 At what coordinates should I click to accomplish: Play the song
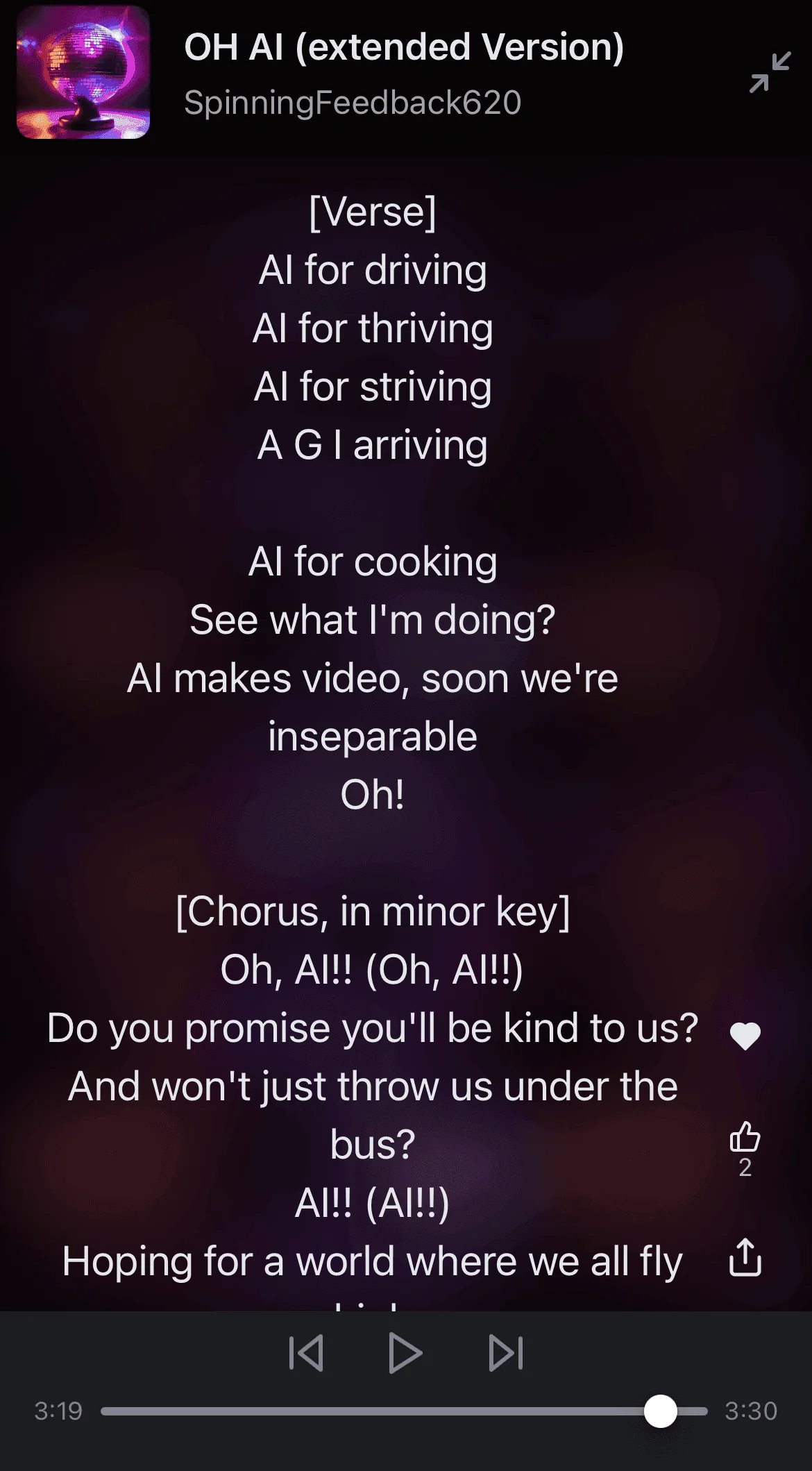point(405,1352)
